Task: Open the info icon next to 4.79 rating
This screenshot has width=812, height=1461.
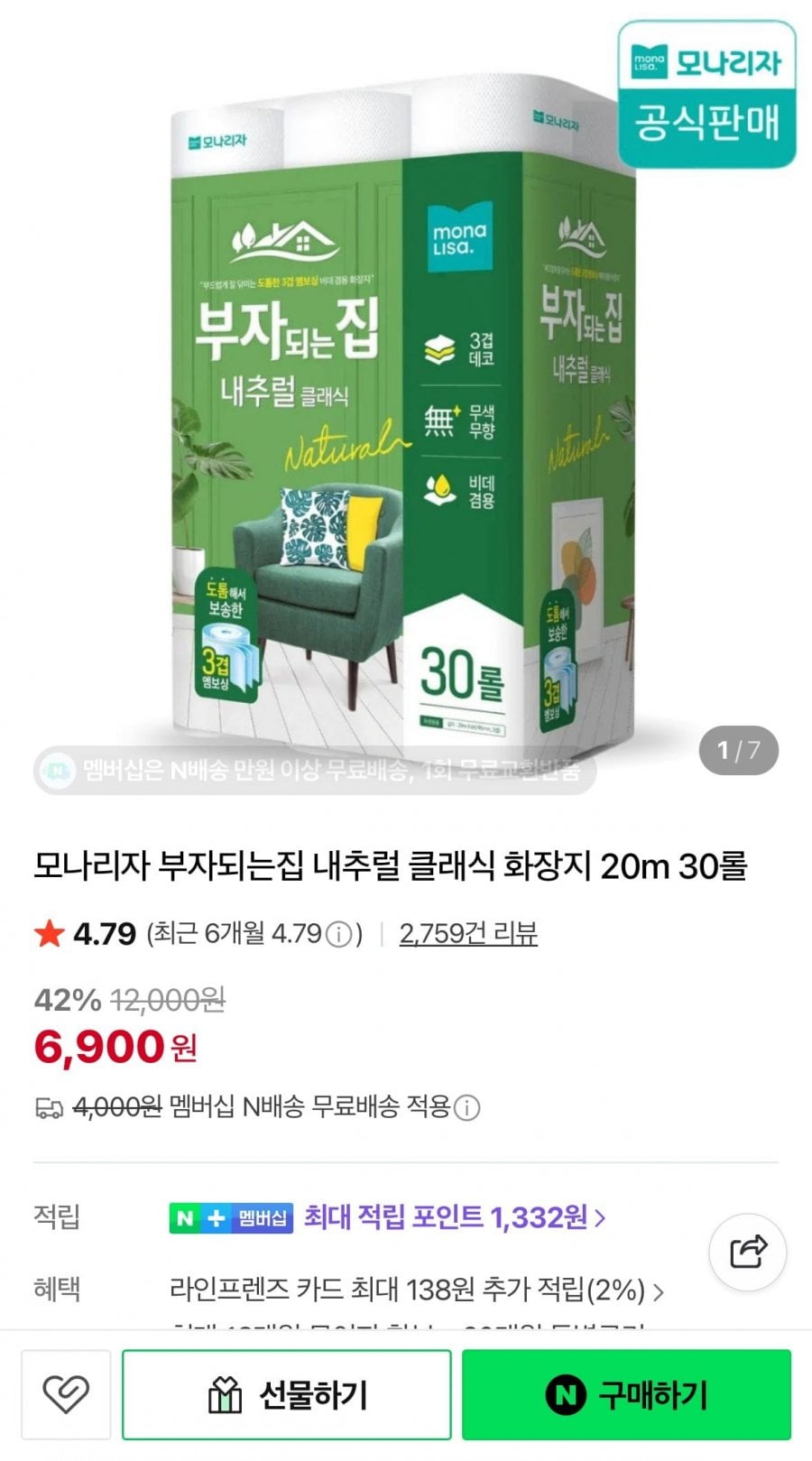Action: coord(337,936)
